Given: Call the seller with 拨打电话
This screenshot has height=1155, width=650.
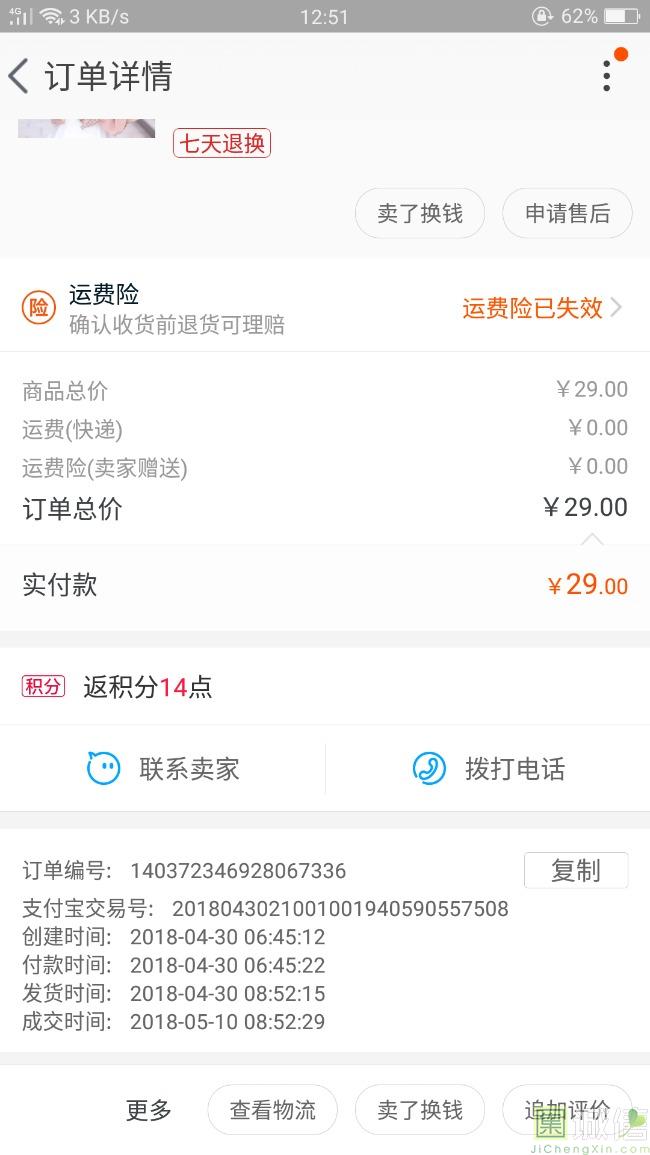Looking at the screenshot, I should coord(488,769).
